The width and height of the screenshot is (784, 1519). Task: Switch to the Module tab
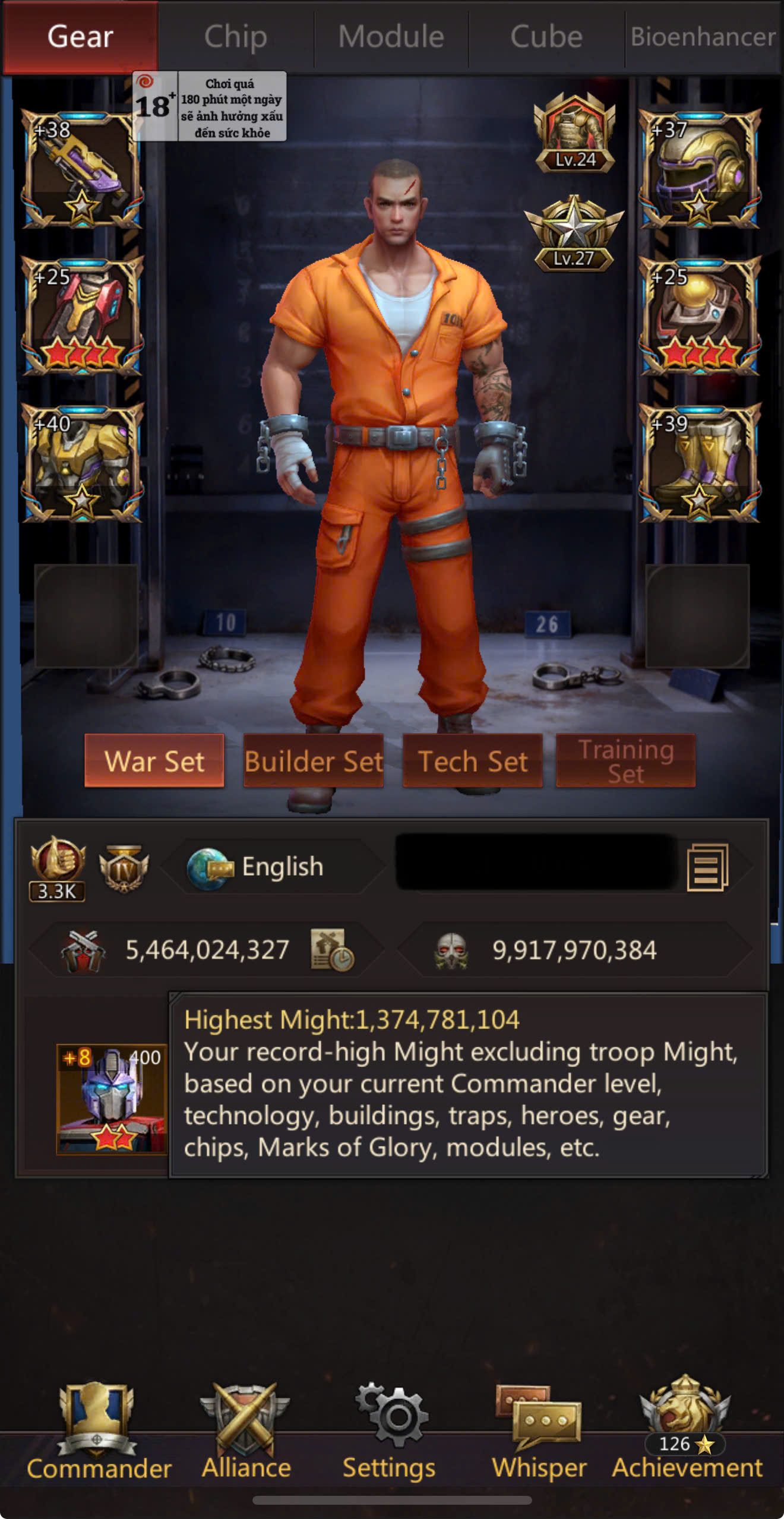(x=391, y=37)
